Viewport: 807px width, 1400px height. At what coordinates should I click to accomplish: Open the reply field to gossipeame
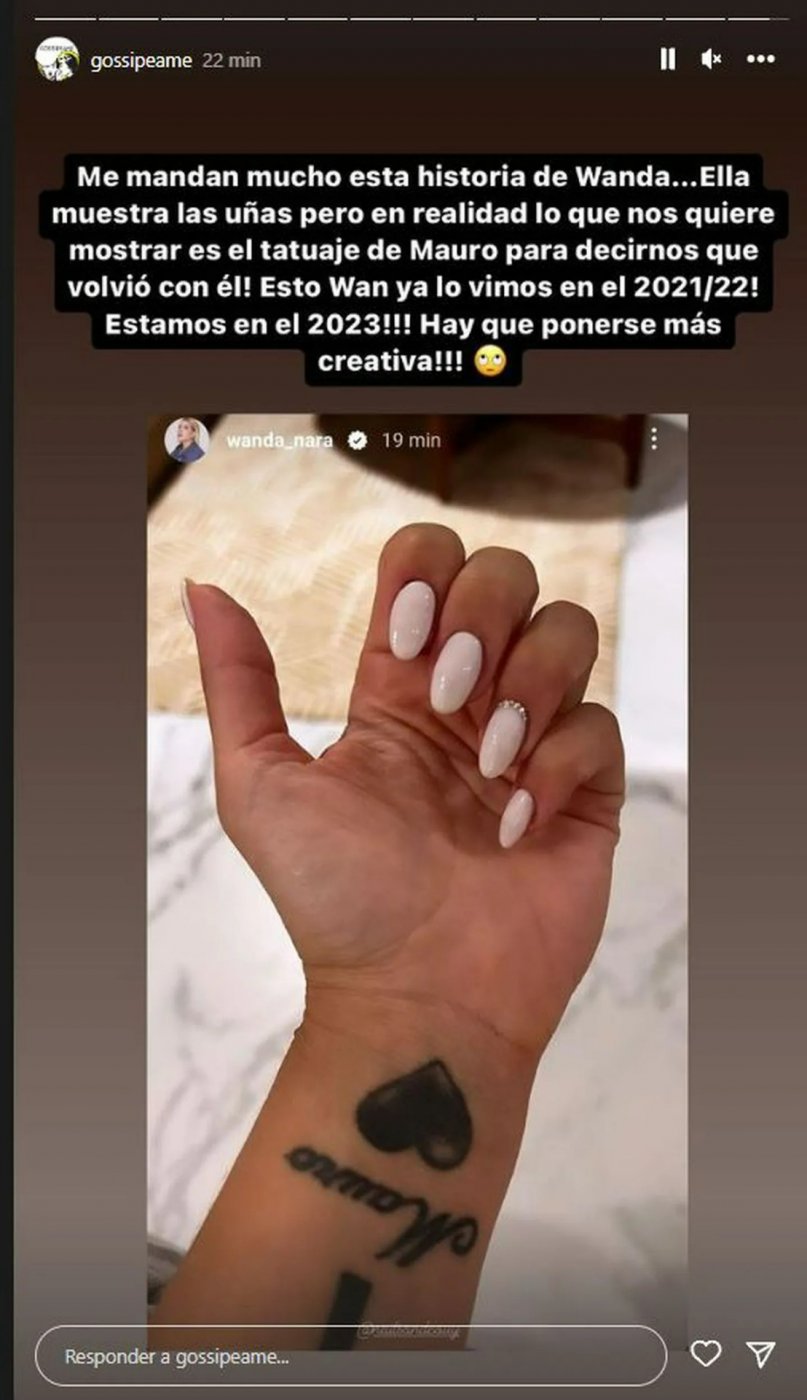(351, 1356)
